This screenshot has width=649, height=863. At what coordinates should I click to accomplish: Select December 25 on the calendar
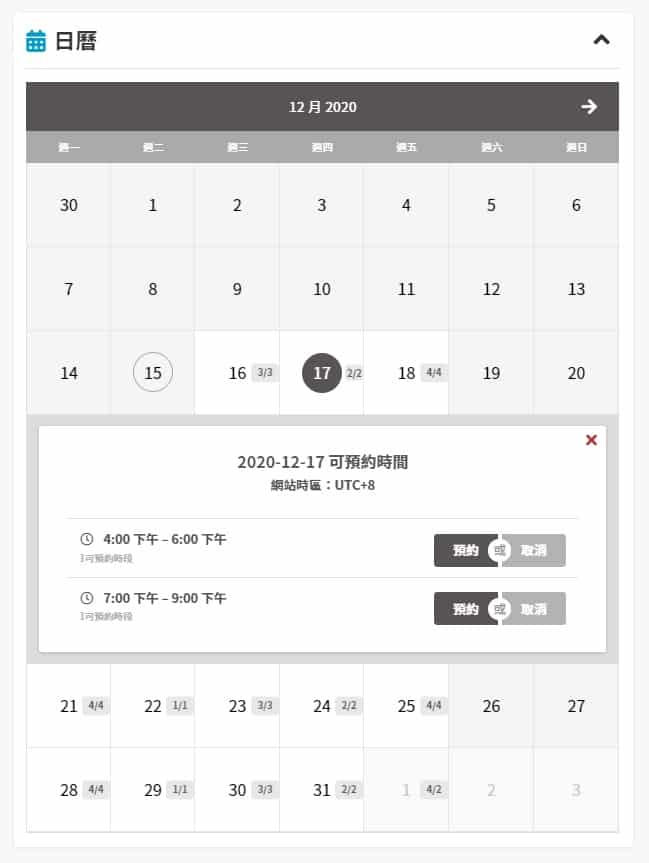pos(406,706)
